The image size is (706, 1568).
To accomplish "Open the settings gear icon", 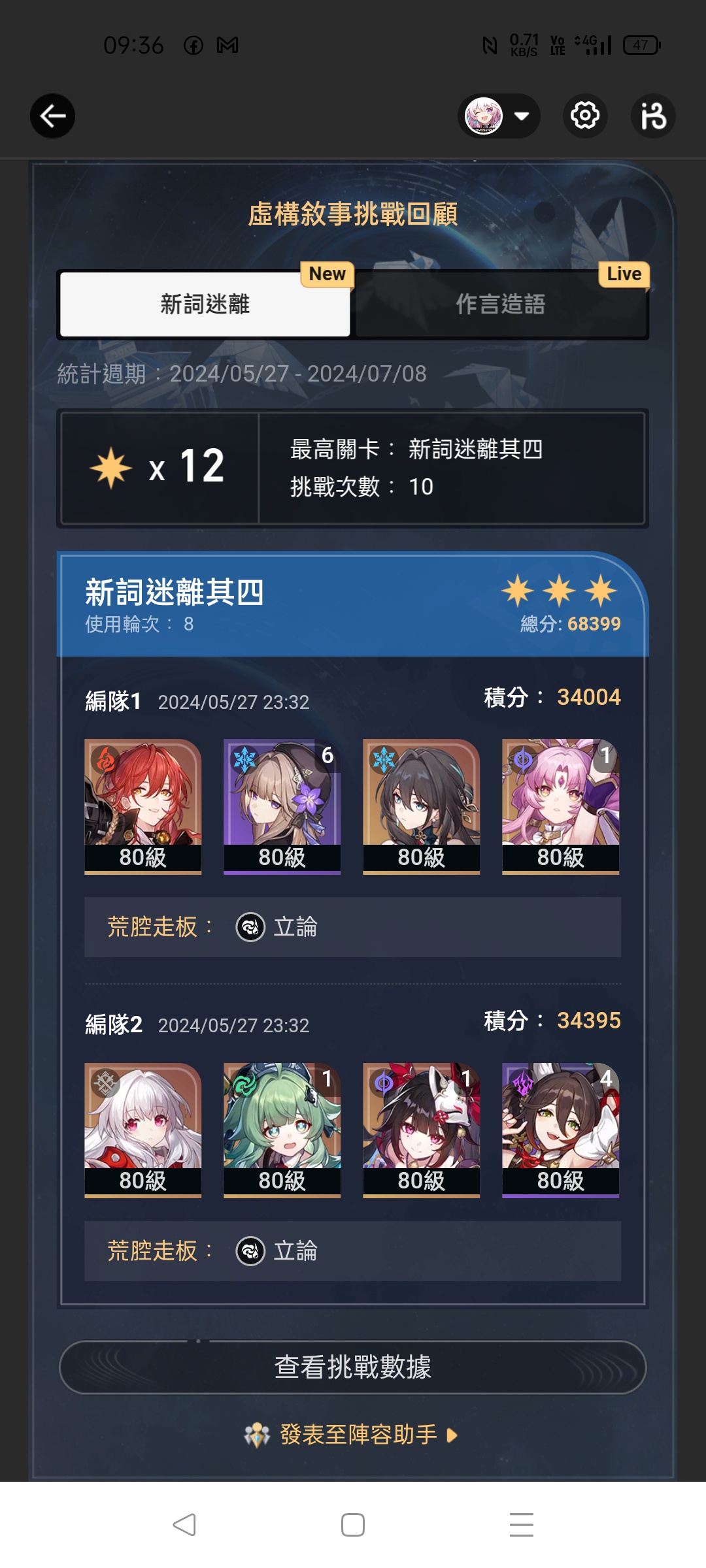I will [x=585, y=116].
